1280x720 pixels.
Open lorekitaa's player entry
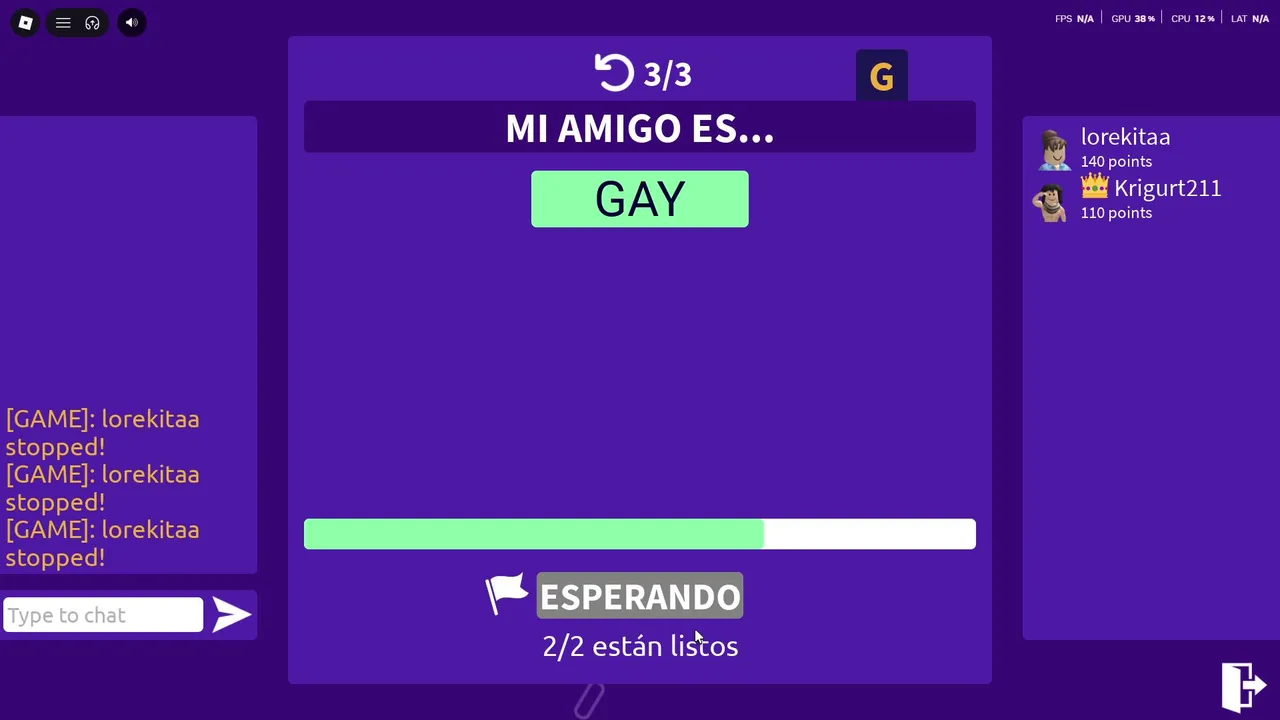pyautogui.click(x=1124, y=147)
